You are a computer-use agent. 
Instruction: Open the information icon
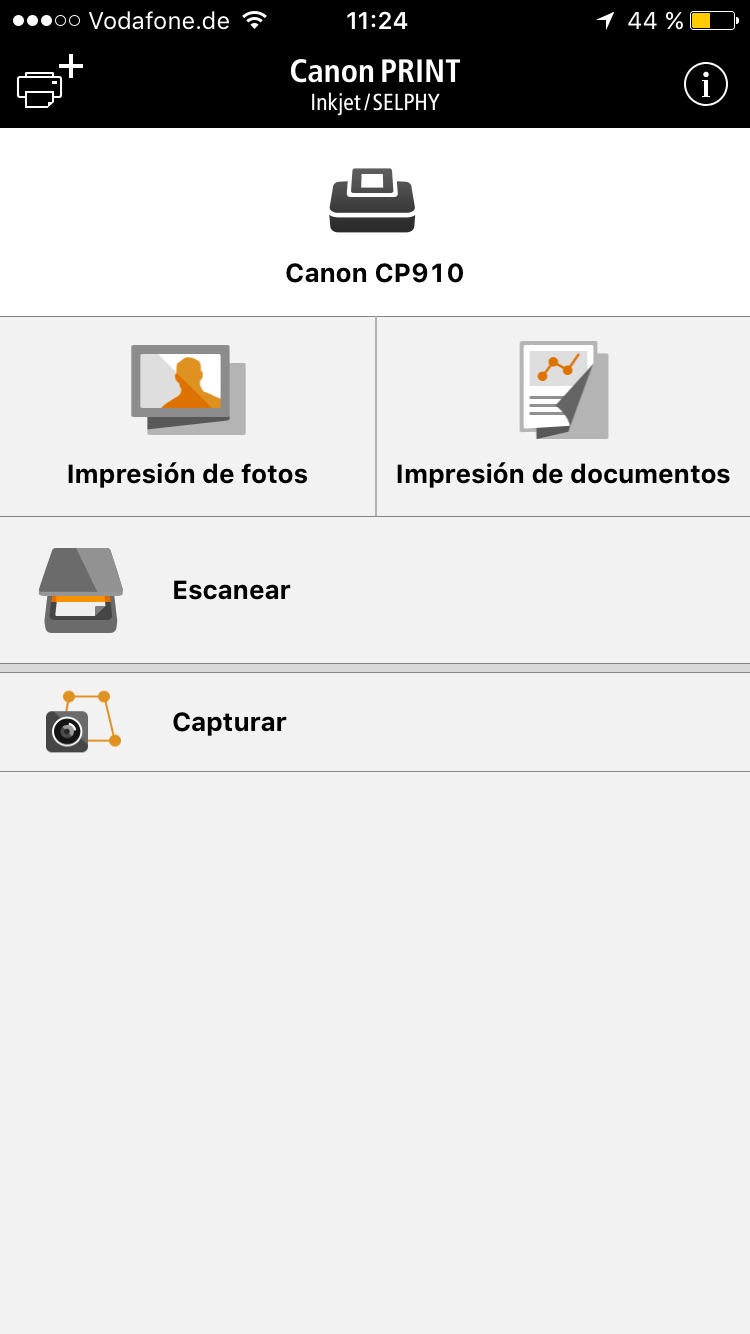[705, 85]
